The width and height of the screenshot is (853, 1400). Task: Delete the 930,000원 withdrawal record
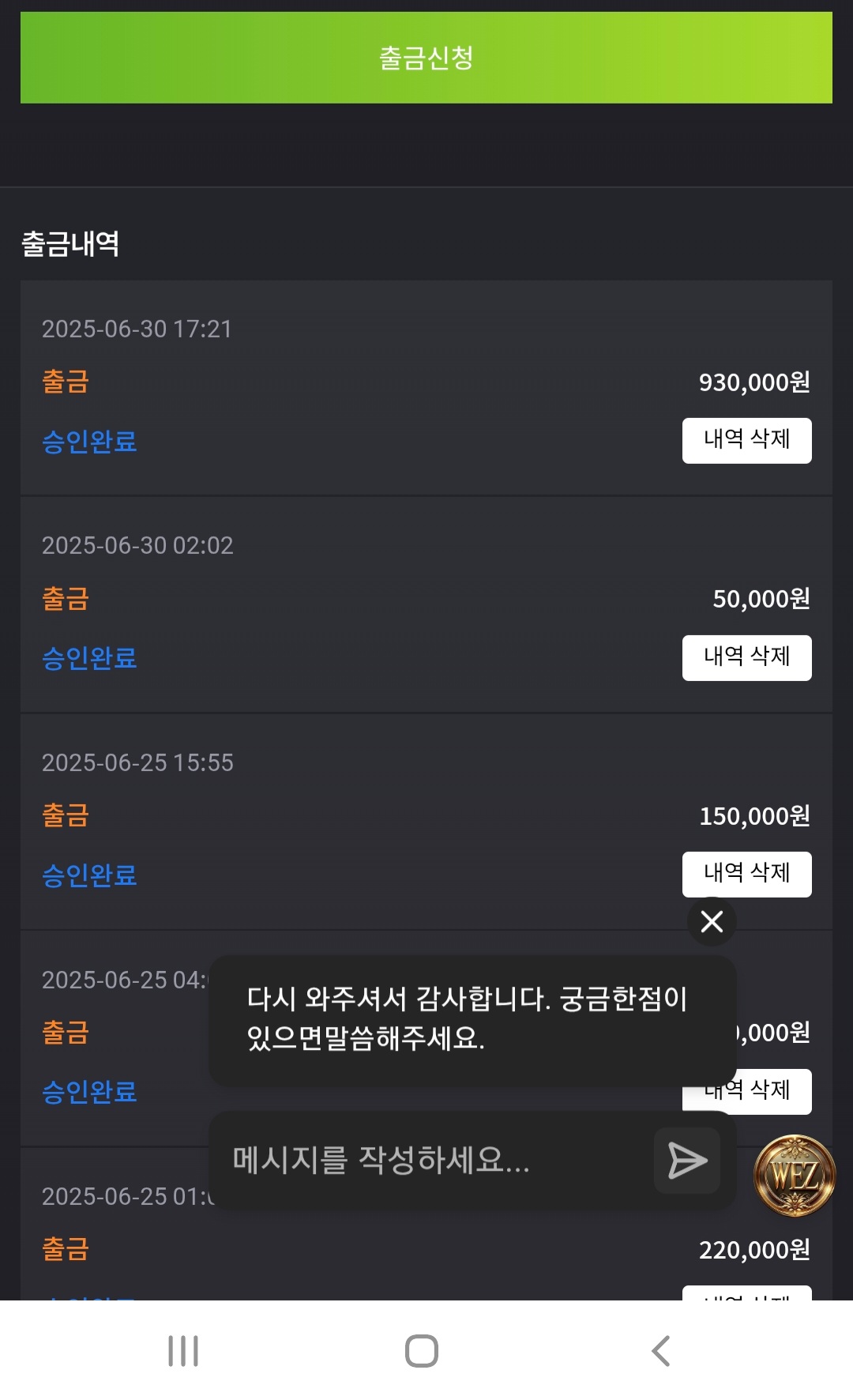coord(746,440)
